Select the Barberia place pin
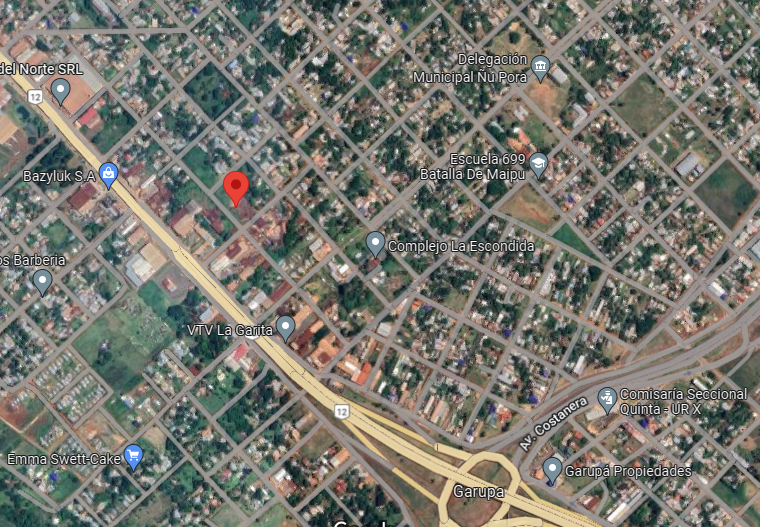The width and height of the screenshot is (760, 527). click(x=42, y=281)
